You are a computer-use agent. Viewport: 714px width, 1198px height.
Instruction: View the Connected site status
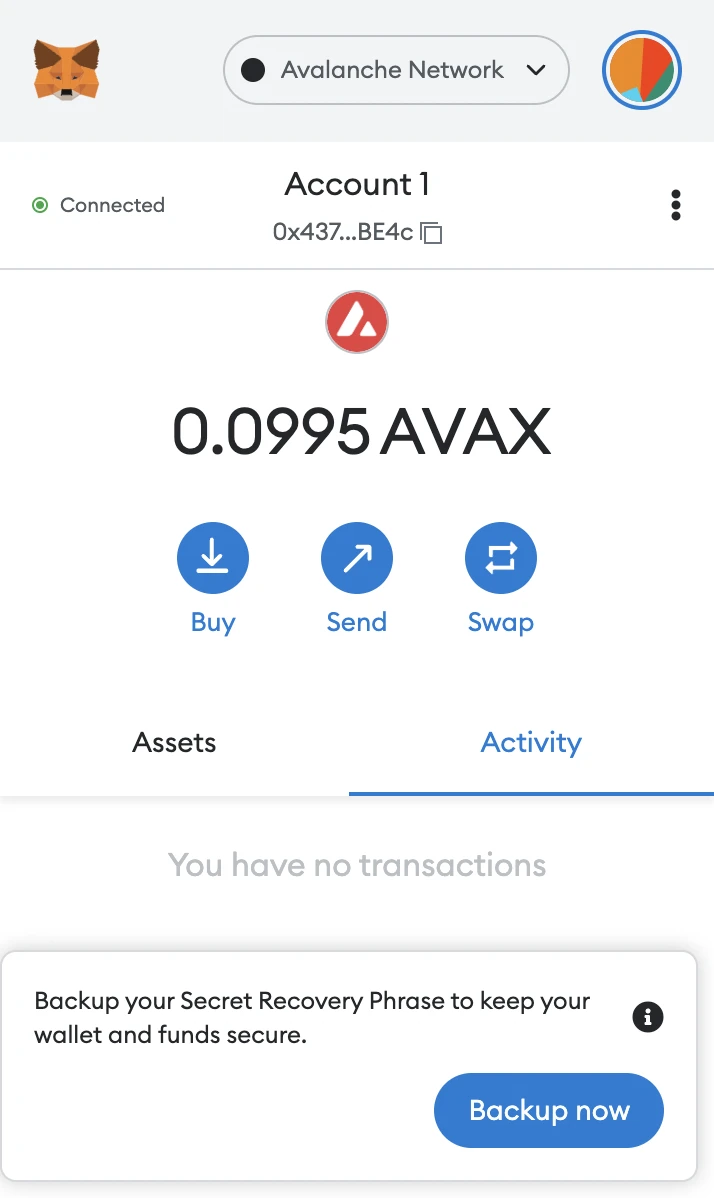[99, 205]
